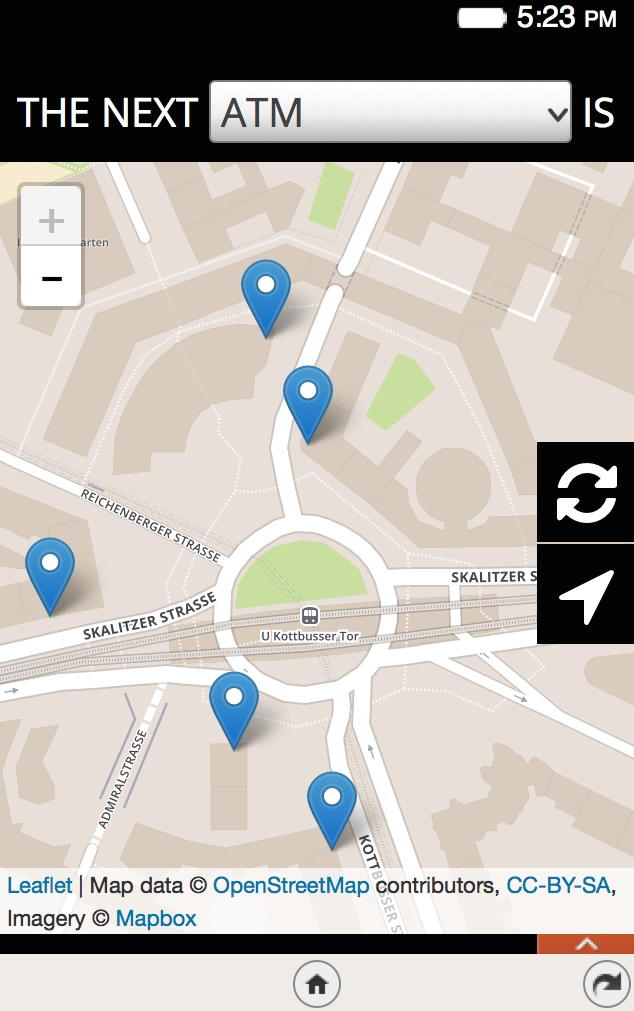
Task: Zoom in the map
Action: coord(51,219)
